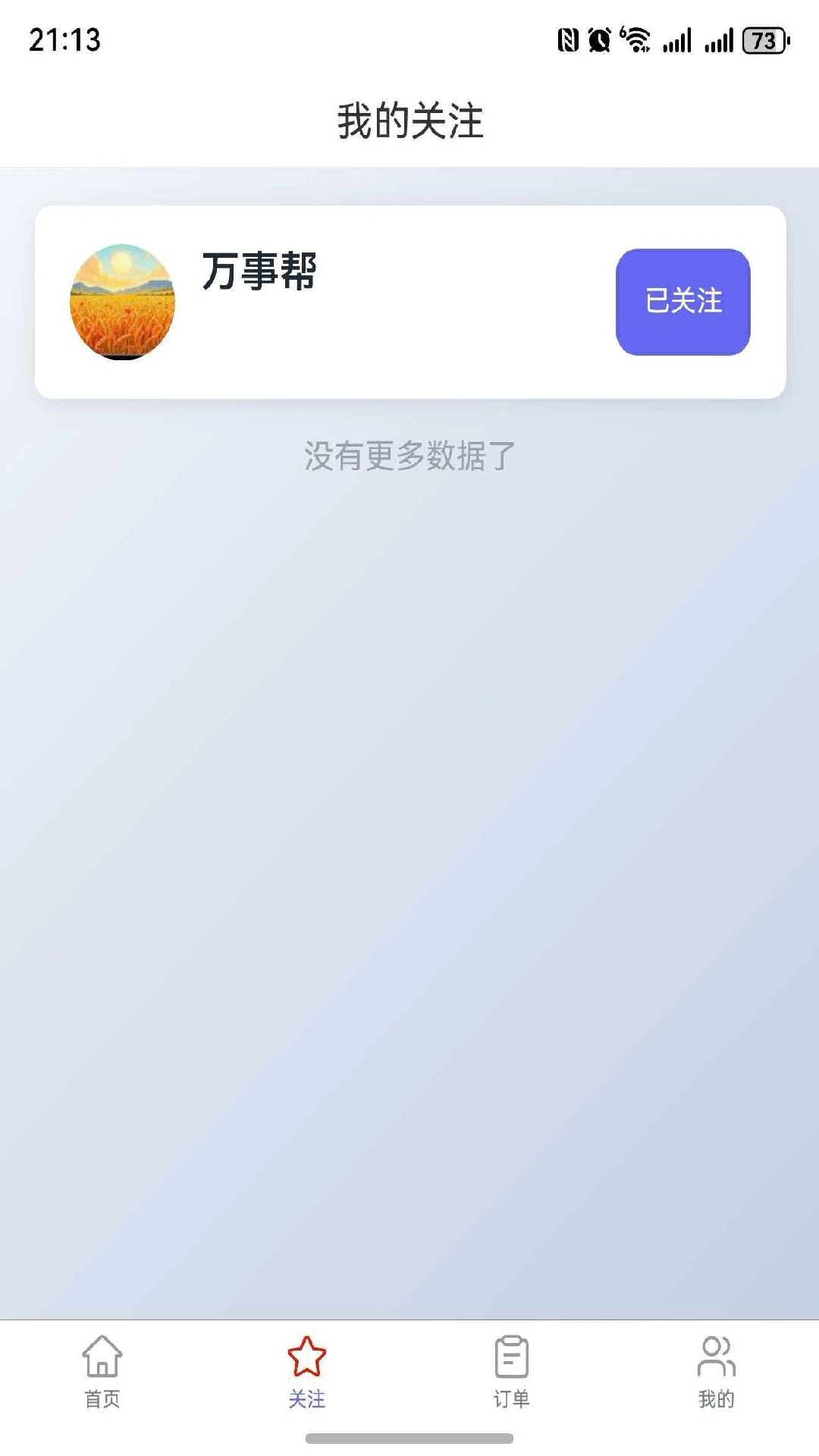Tap the 万事帮 wheat field avatar
The height and width of the screenshot is (1456, 819).
124,302
